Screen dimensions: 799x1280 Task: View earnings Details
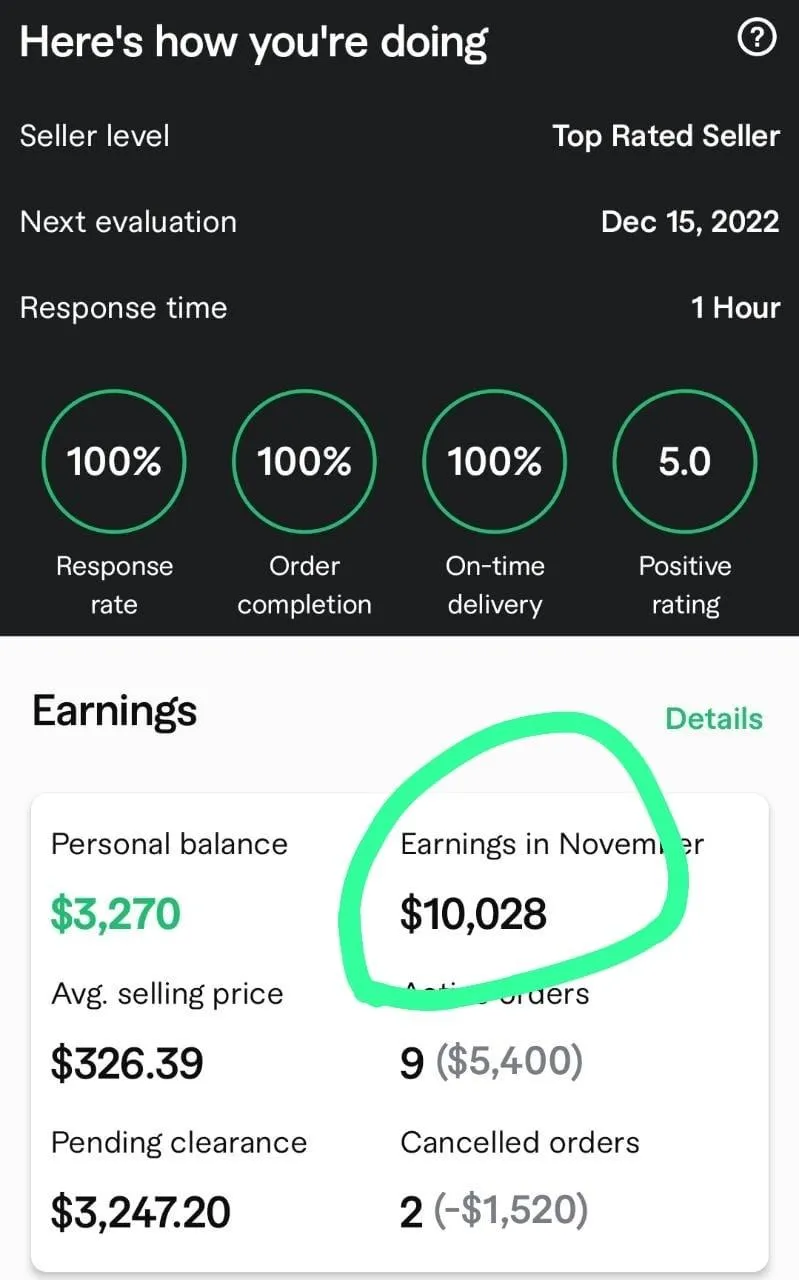click(x=713, y=719)
